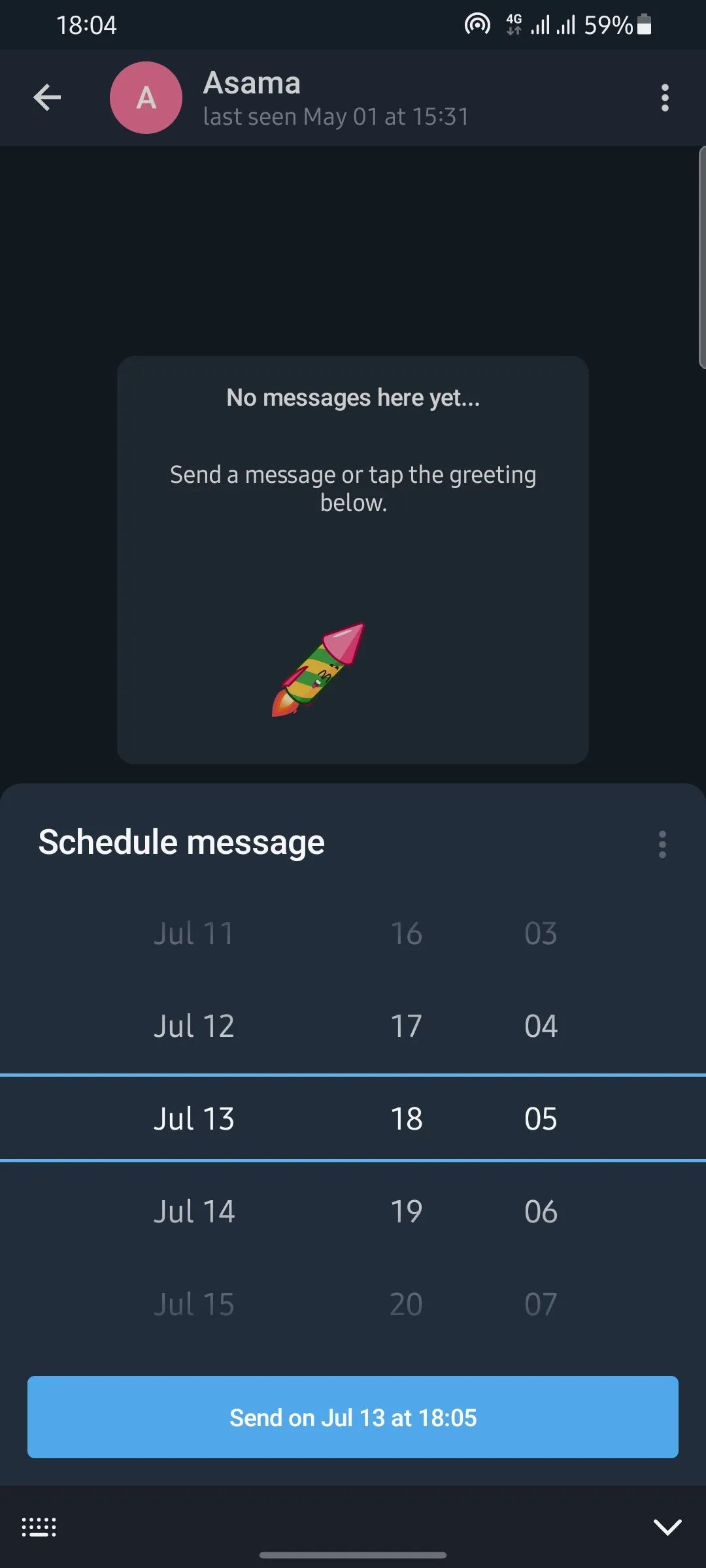Screen dimensions: 706x1568
Task: Tap the Schedule message header
Action: point(181,841)
